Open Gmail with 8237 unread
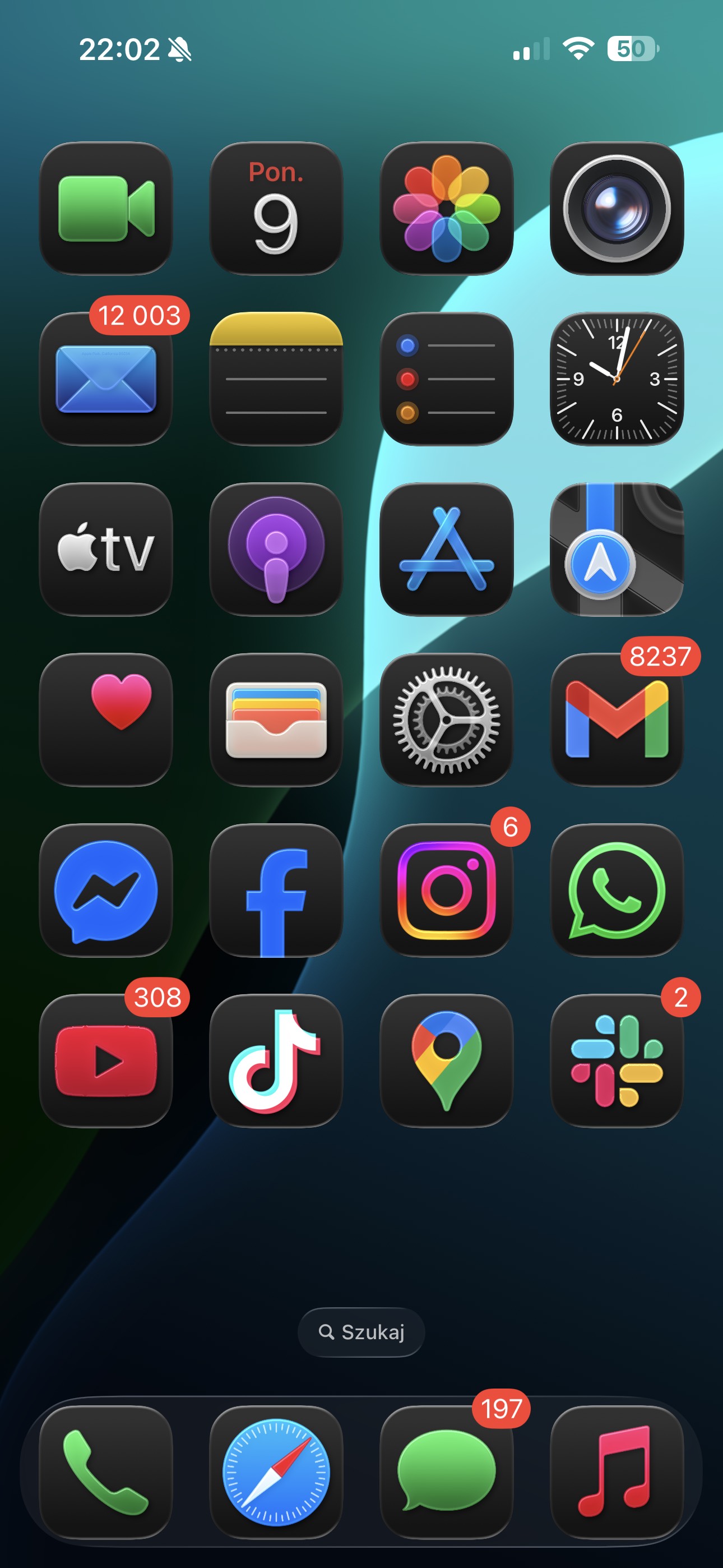 pyautogui.click(x=617, y=720)
